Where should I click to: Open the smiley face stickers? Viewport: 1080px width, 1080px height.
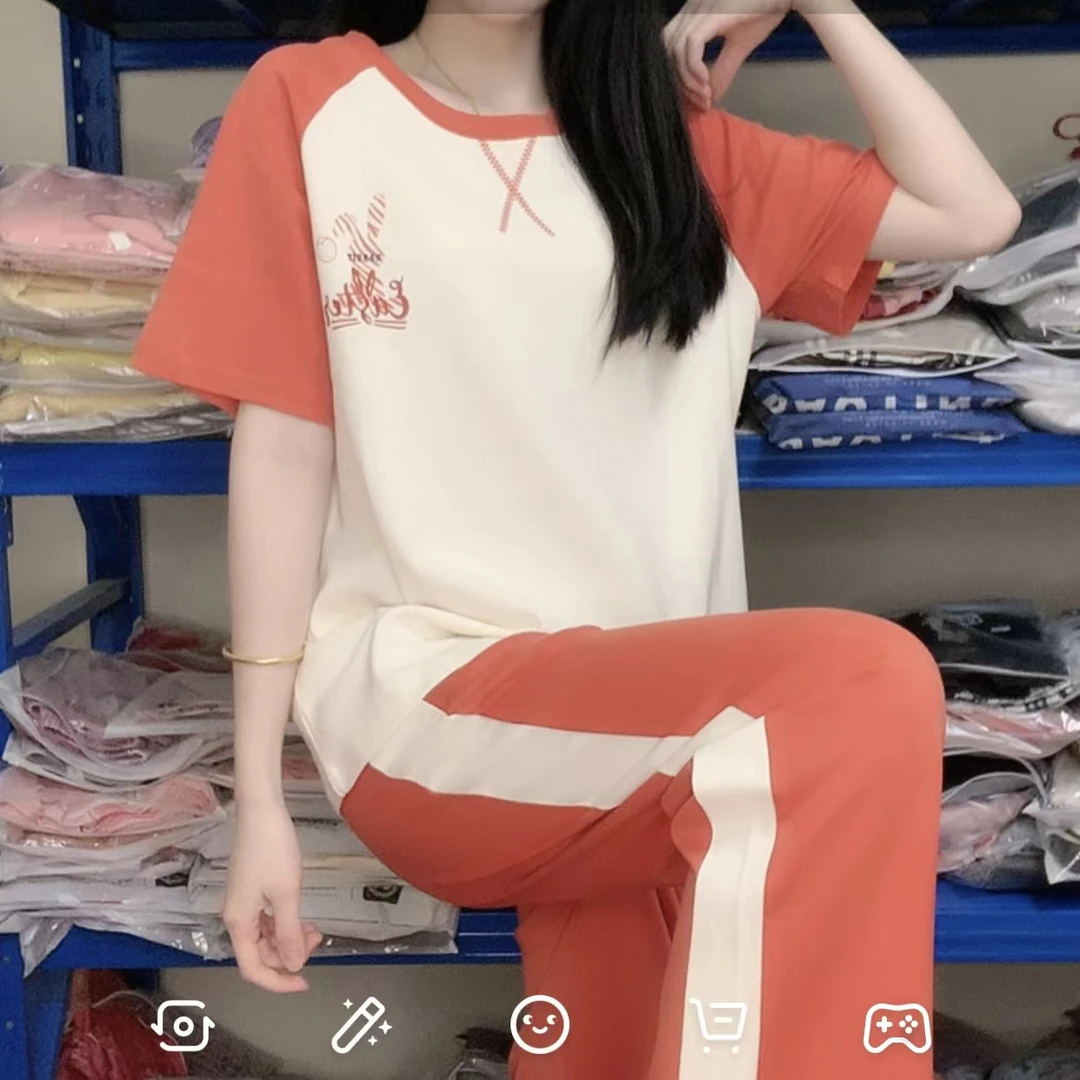(540, 1025)
